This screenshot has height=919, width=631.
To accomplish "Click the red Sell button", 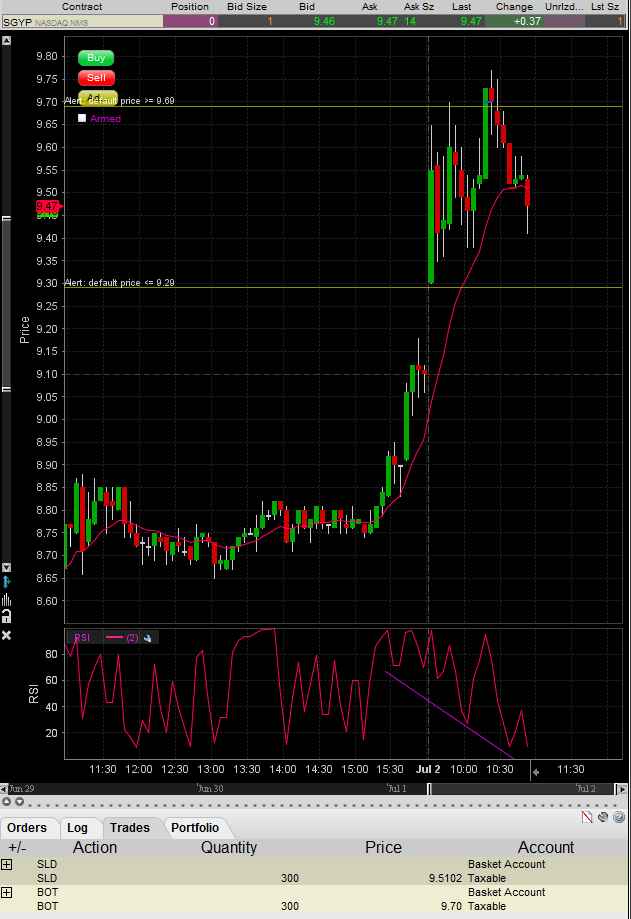I will click(x=96, y=78).
